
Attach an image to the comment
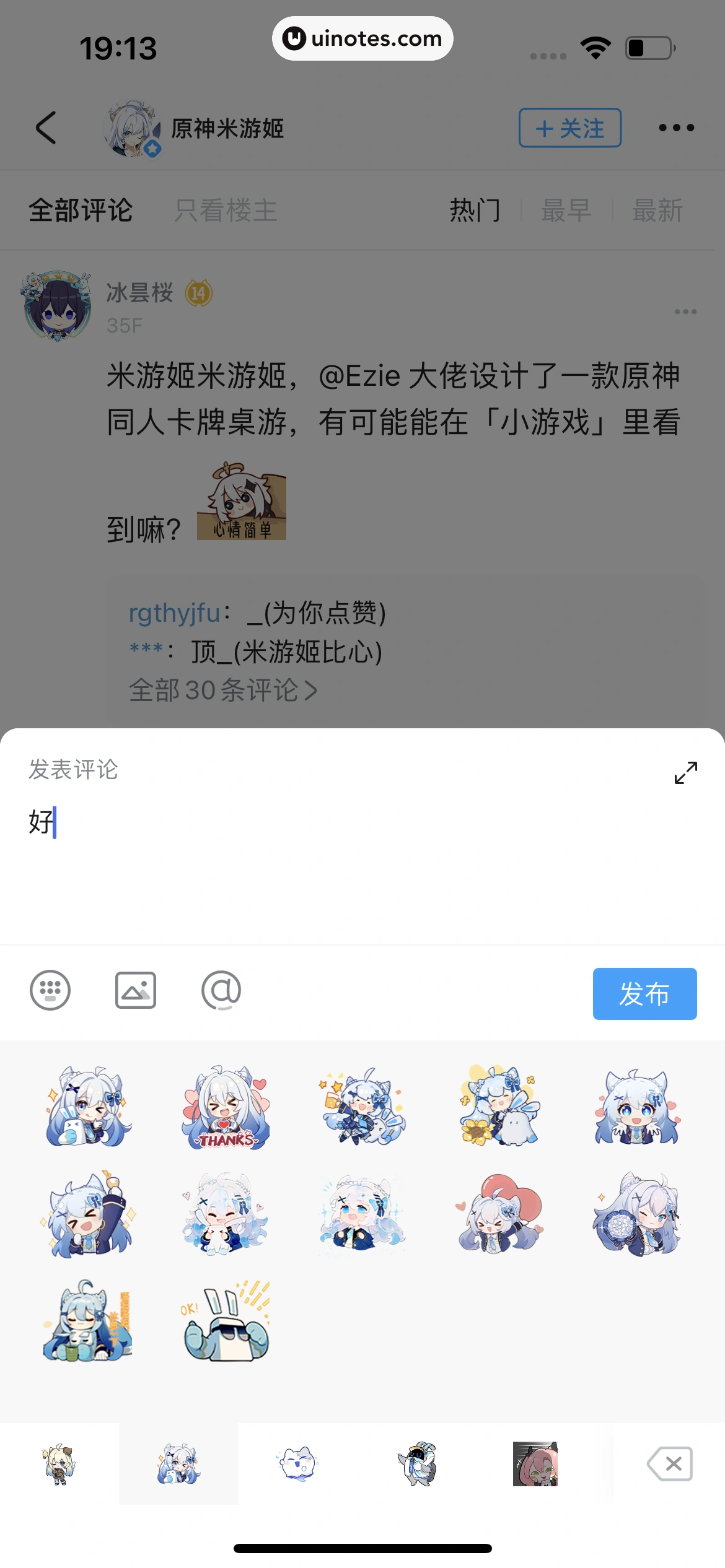tap(136, 990)
